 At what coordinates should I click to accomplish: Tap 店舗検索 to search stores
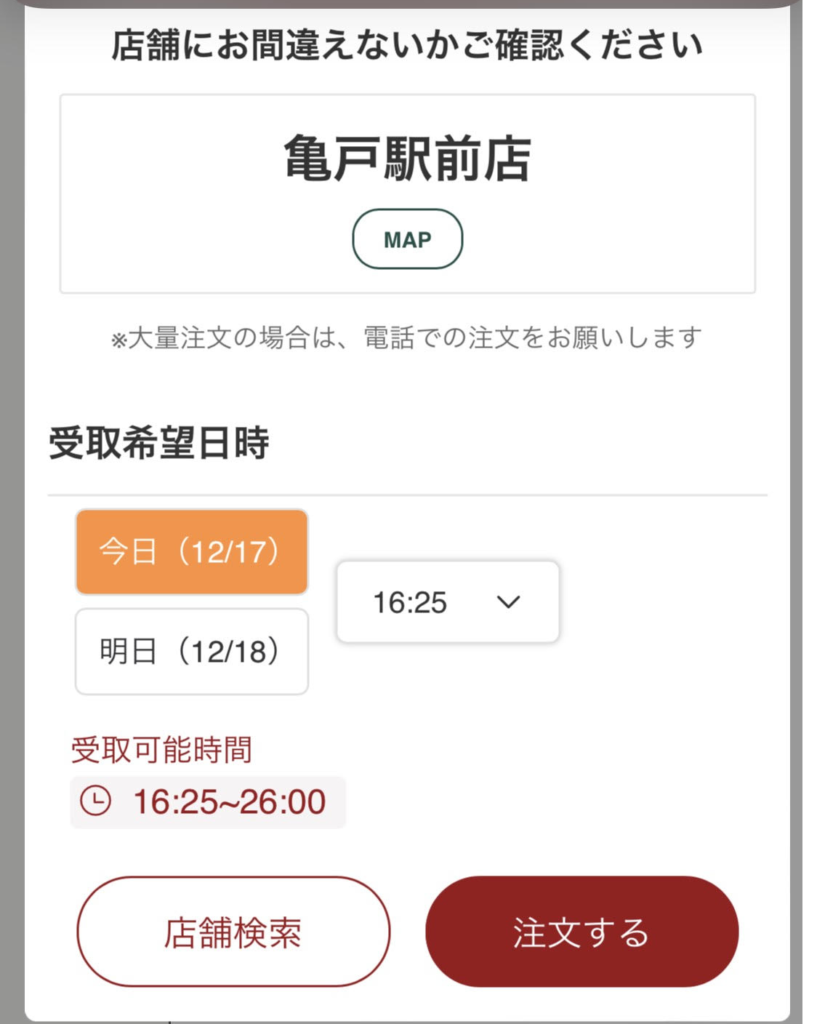[x=233, y=932]
